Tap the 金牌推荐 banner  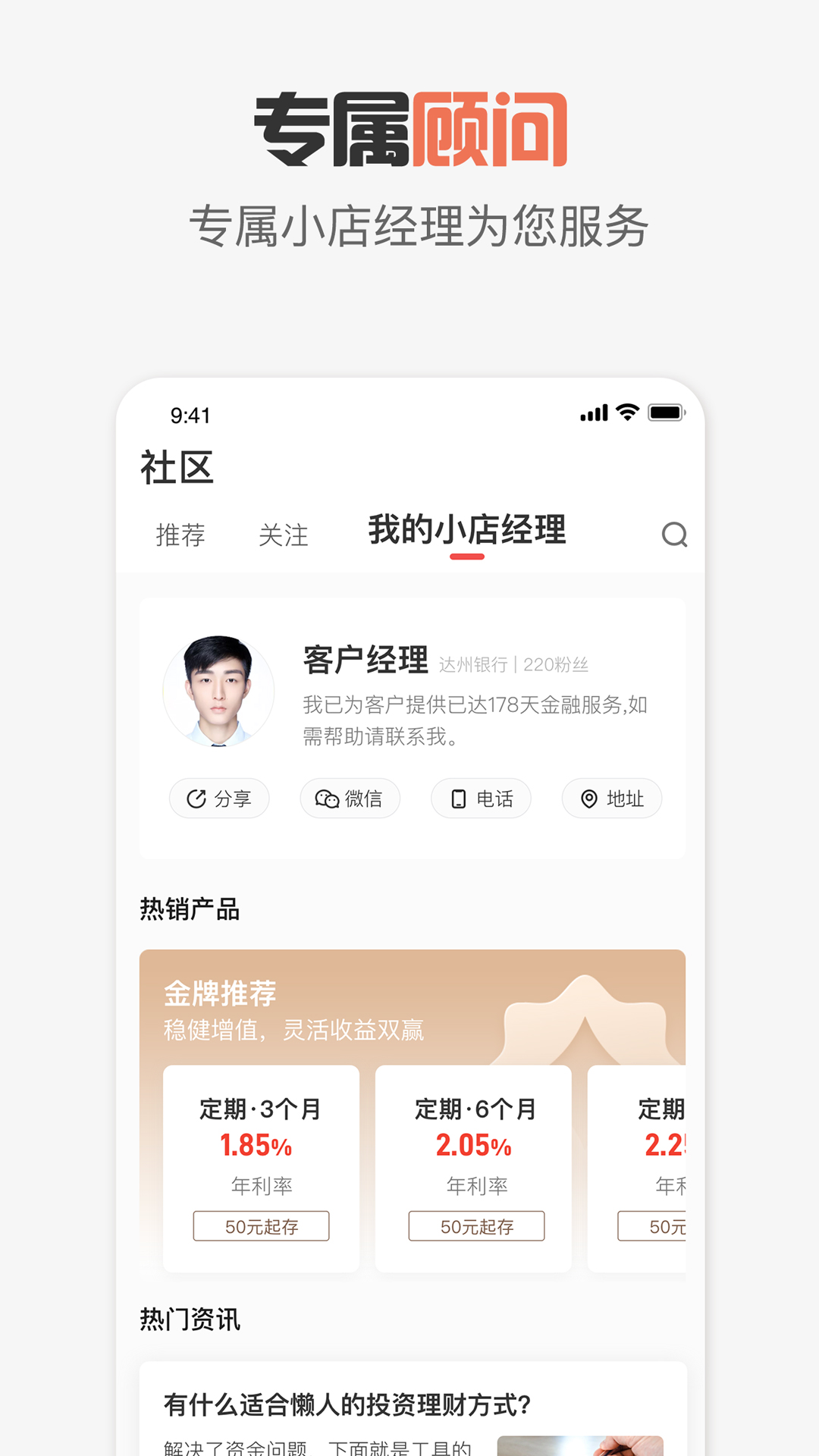pyautogui.click(x=220, y=993)
